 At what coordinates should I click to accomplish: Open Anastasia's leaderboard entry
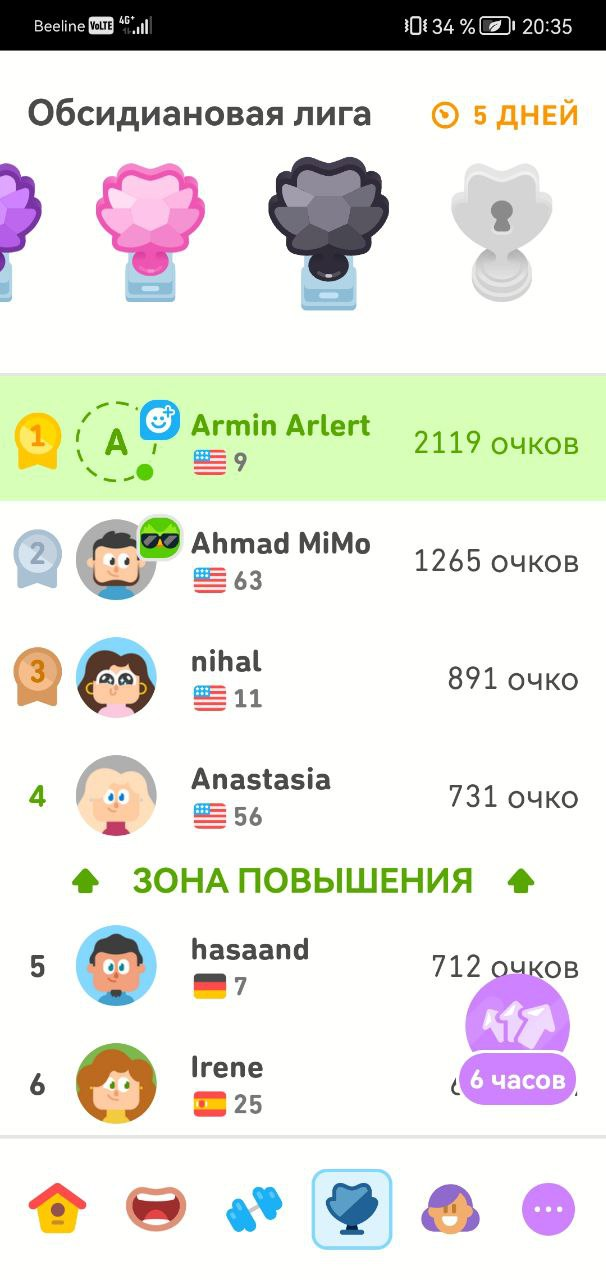pyautogui.click(x=303, y=796)
